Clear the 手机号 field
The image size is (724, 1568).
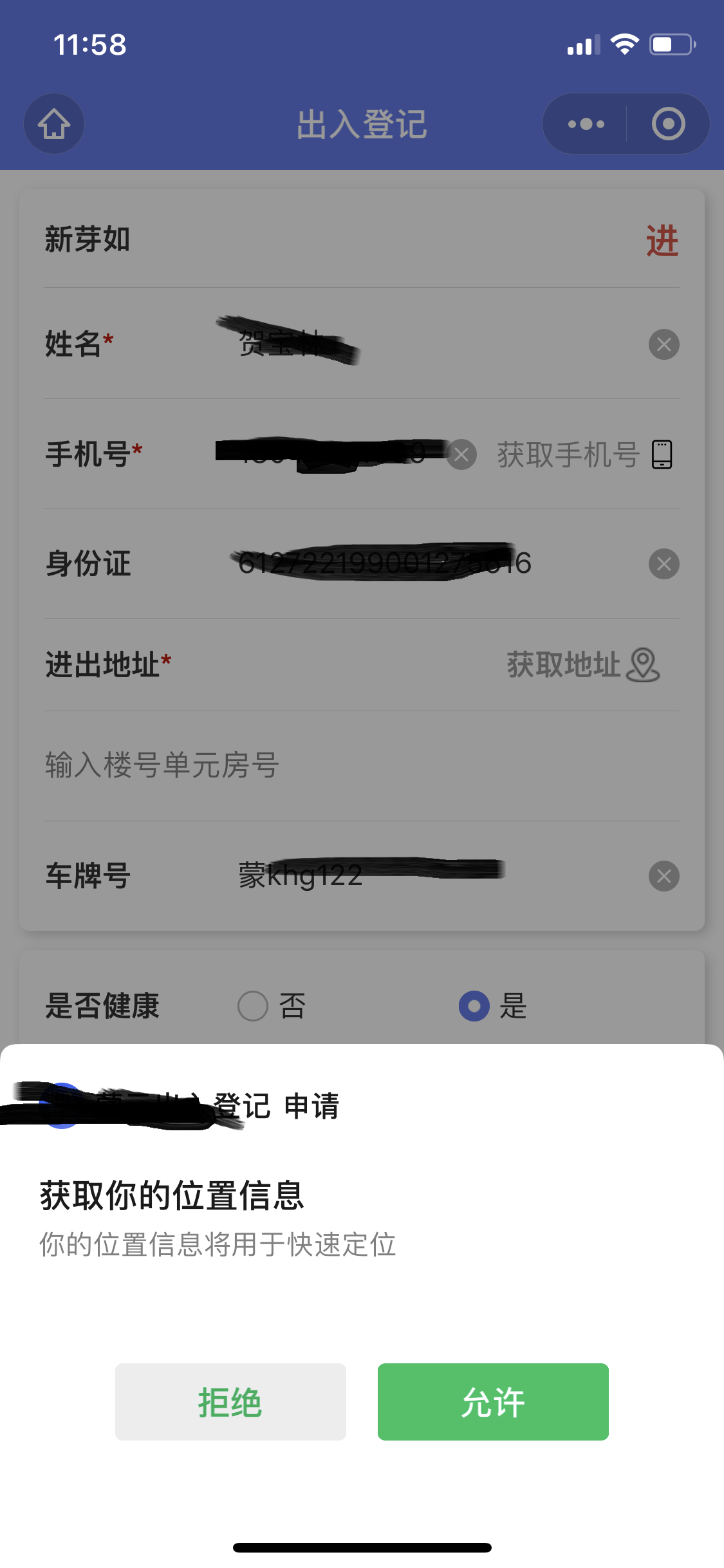tap(461, 454)
